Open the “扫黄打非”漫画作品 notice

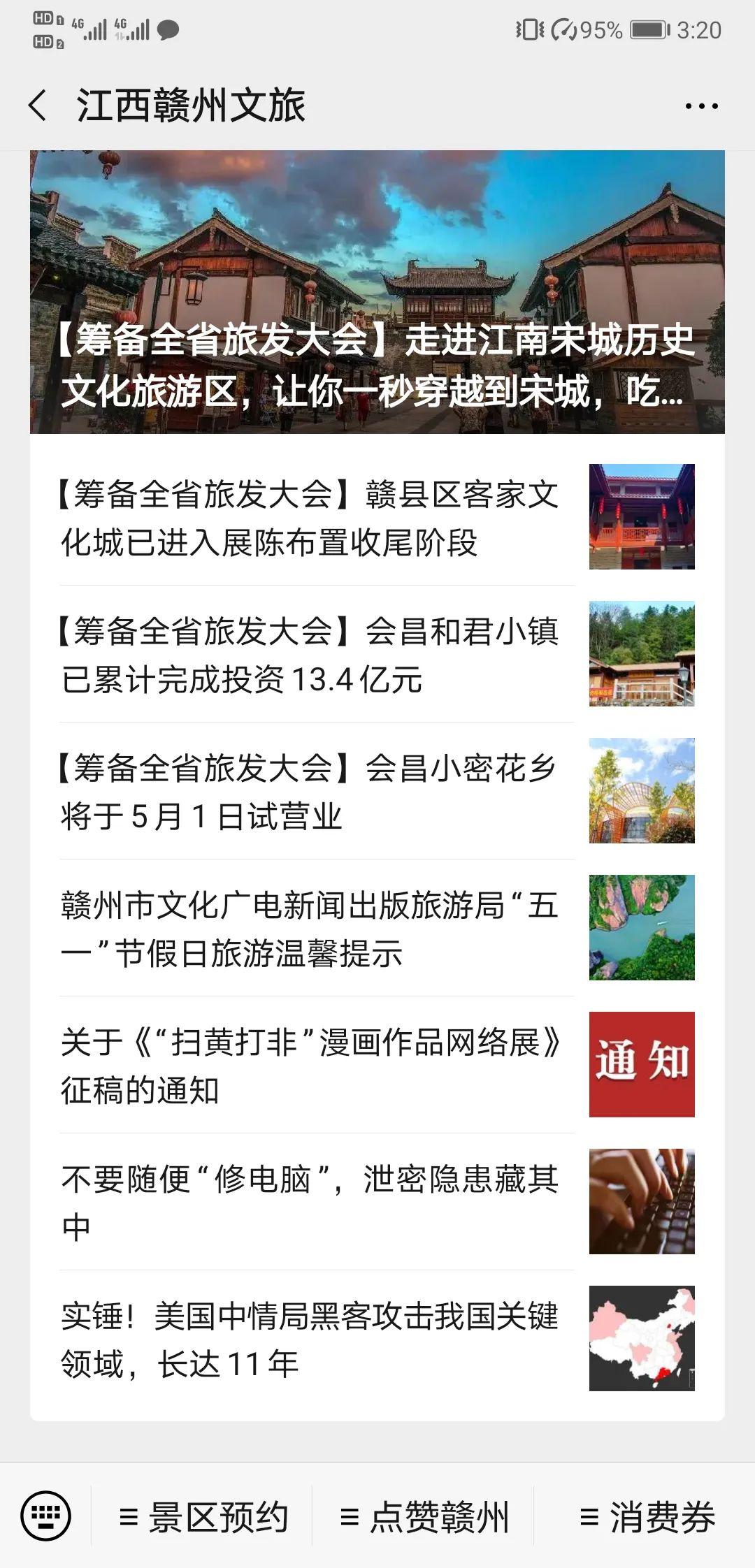tap(377, 1065)
